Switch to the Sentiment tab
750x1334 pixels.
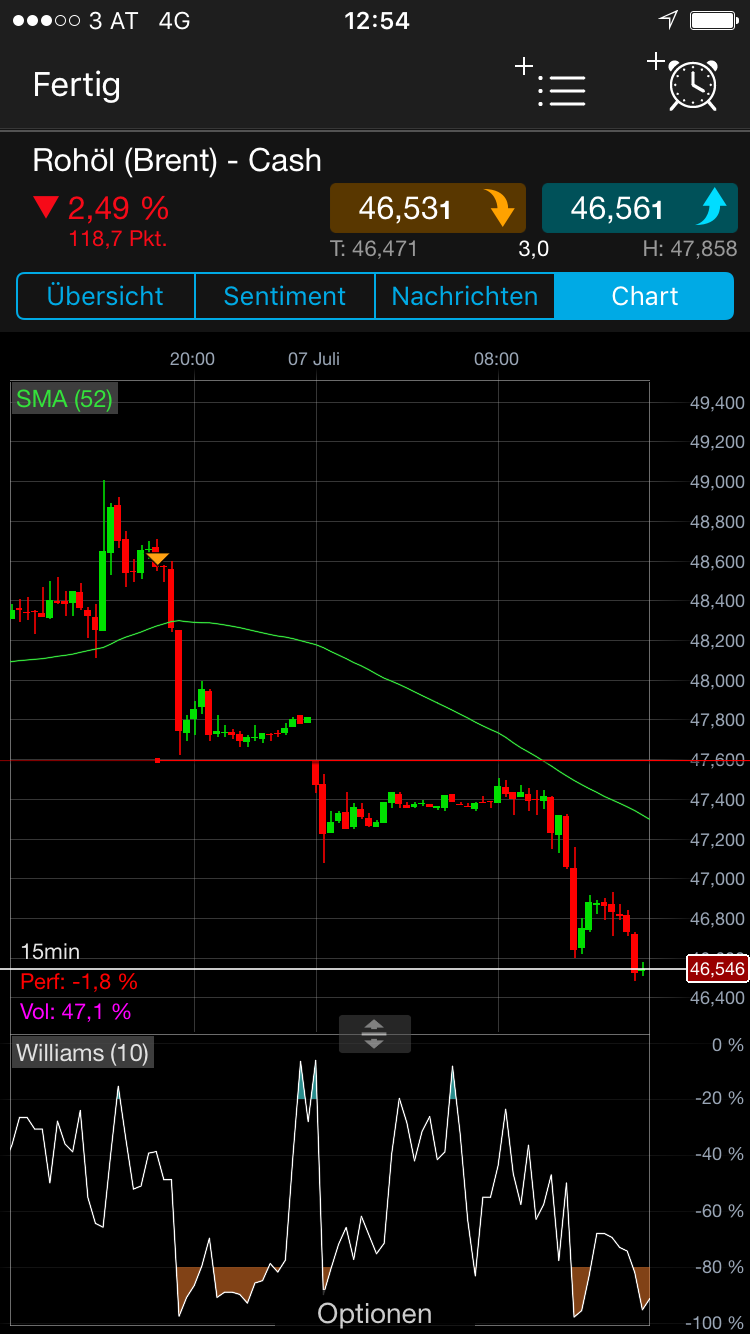click(x=284, y=296)
